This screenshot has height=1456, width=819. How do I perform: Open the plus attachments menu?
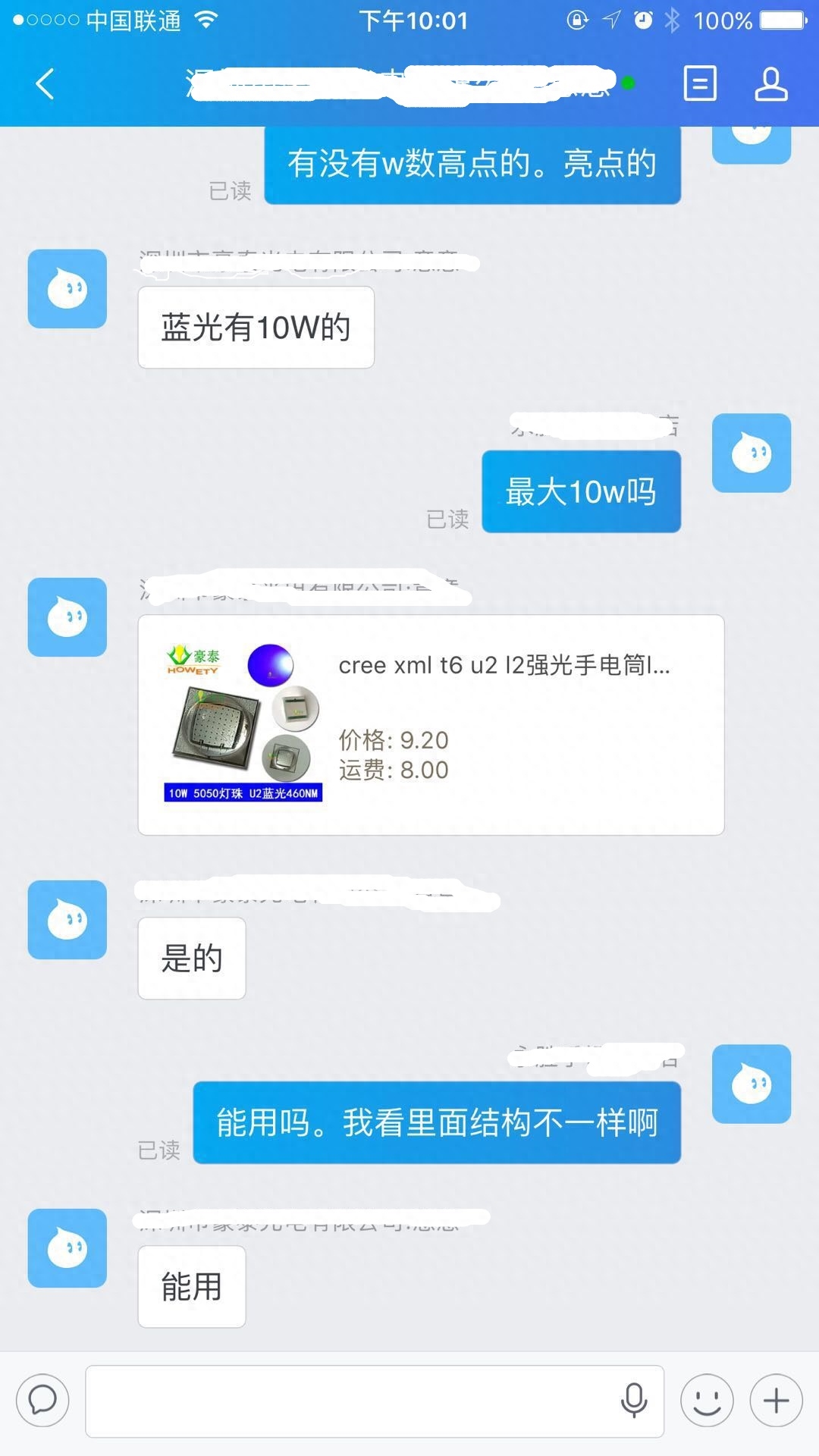tap(776, 1401)
